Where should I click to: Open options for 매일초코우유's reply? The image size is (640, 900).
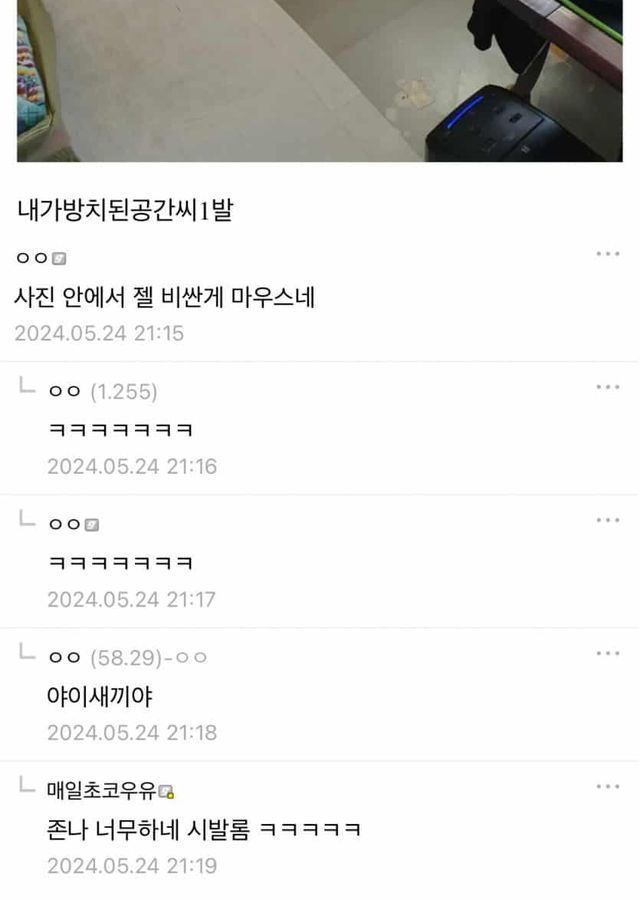pyautogui.click(x=608, y=786)
